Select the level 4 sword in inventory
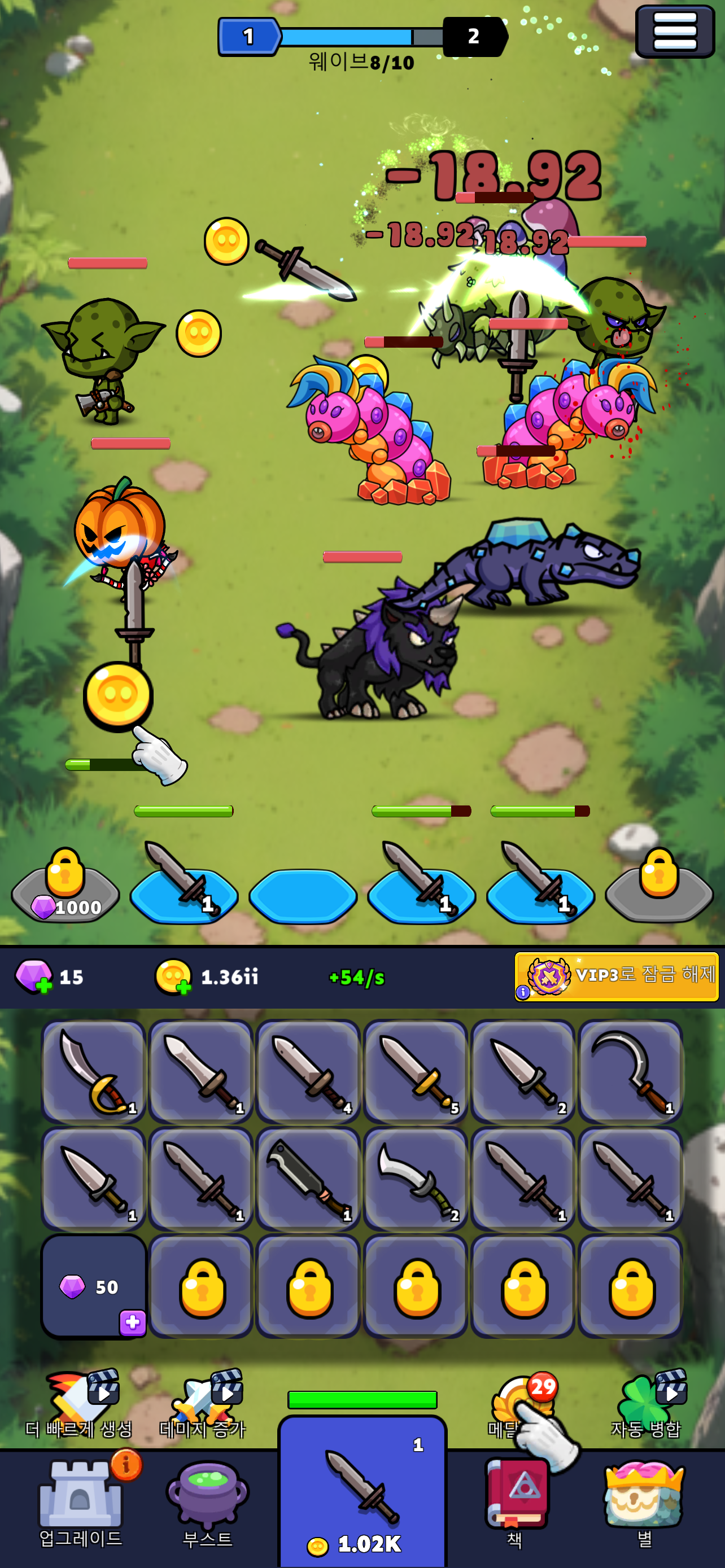This screenshot has height=1568, width=725. (308, 1071)
